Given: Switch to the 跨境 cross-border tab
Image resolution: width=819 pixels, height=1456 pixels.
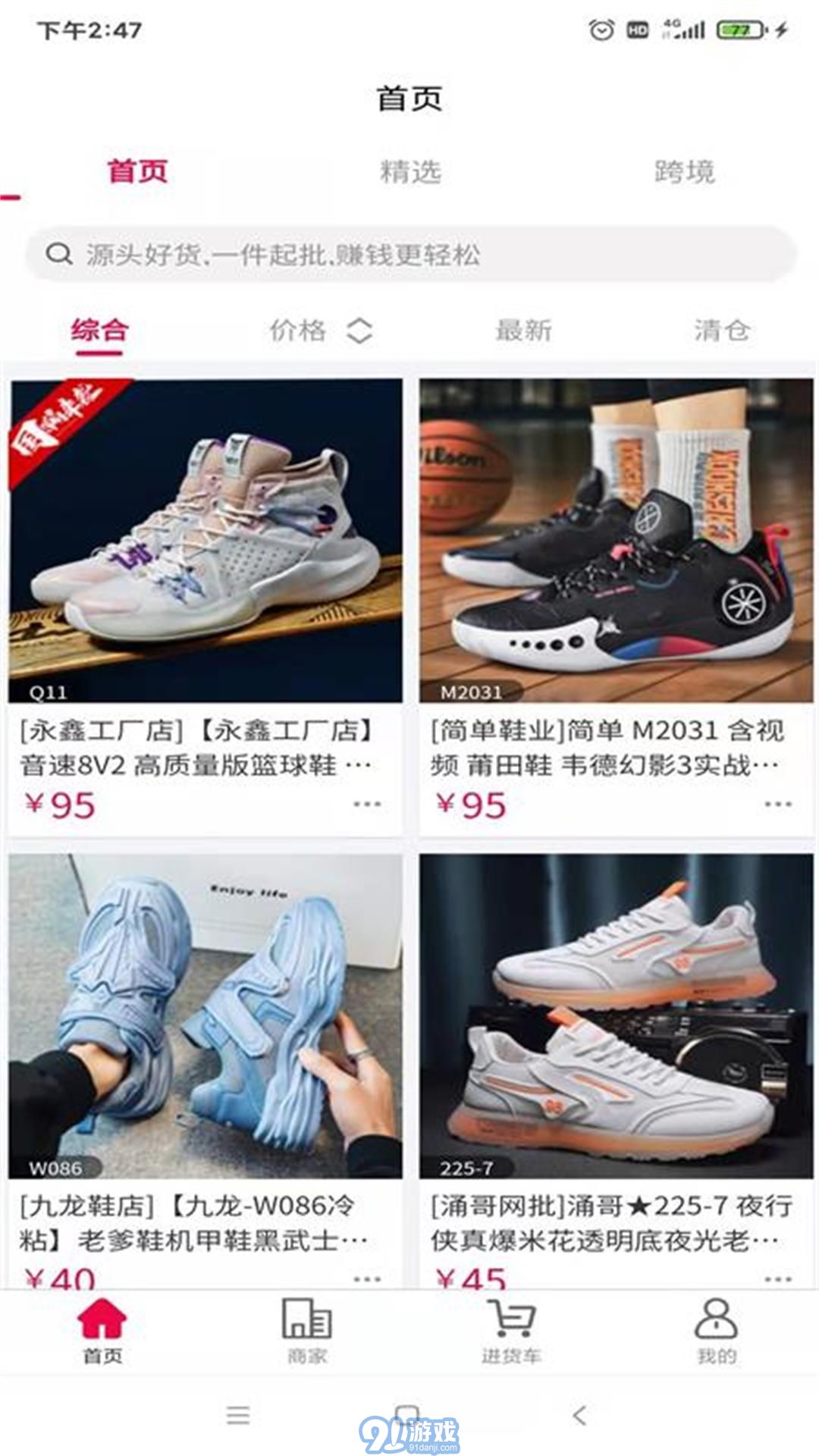Looking at the screenshot, I should tap(684, 172).
